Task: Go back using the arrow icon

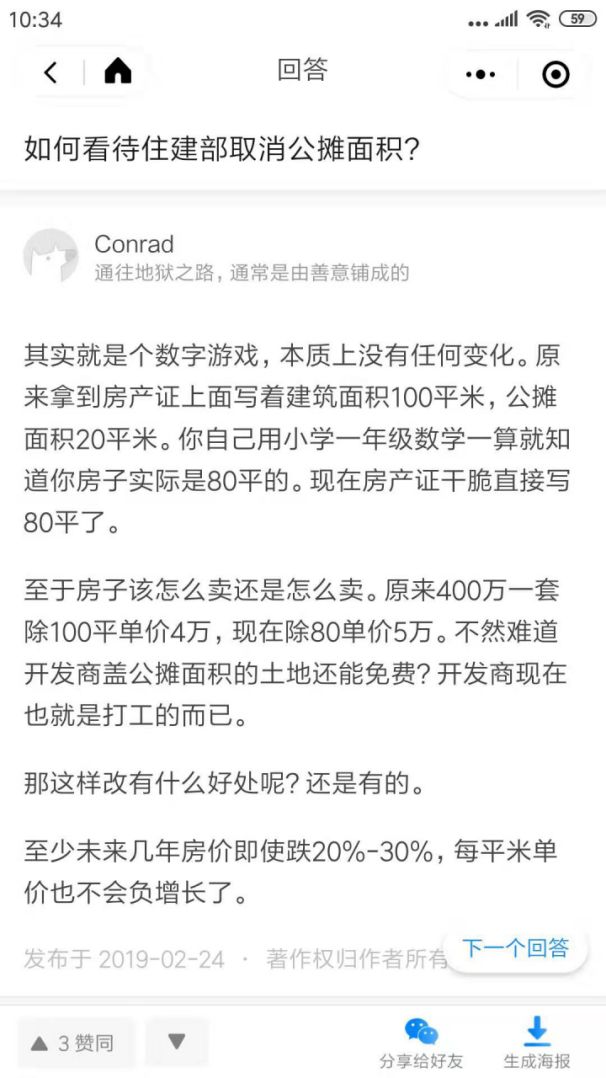Action: tap(51, 72)
